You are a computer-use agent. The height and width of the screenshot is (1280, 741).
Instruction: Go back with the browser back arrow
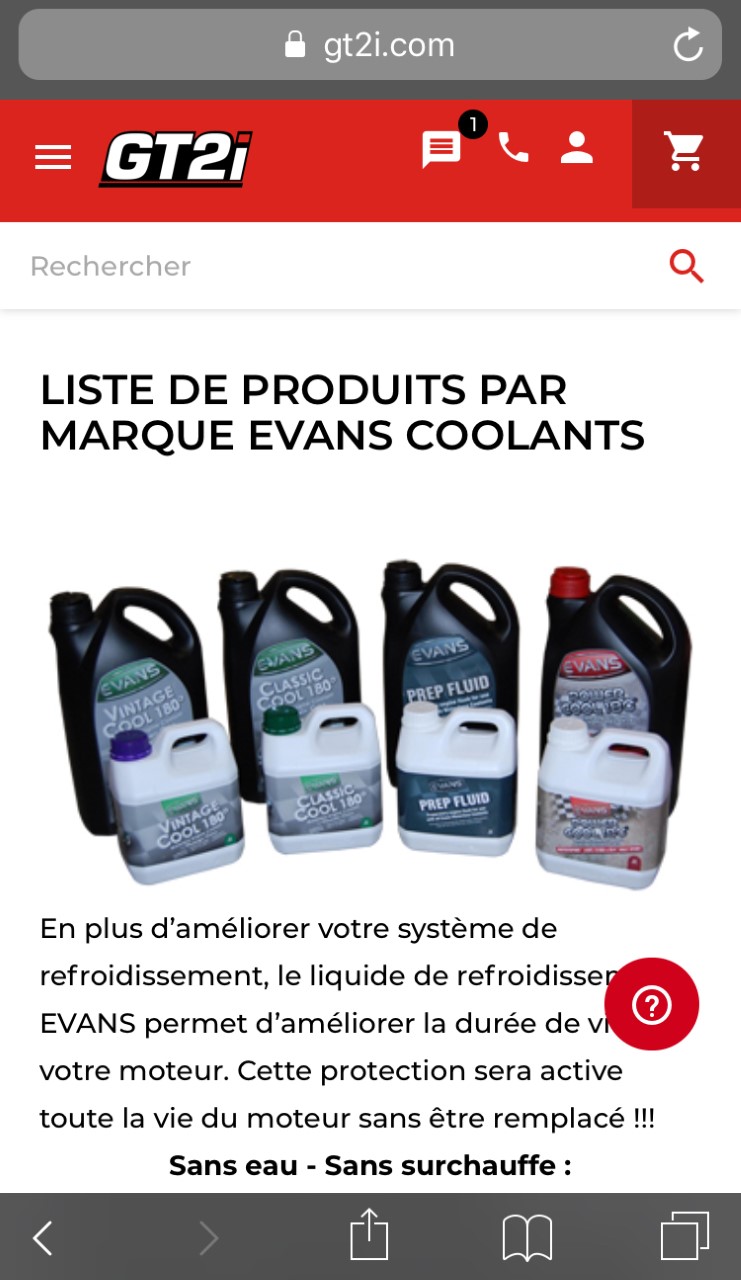[x=41, y=1238]
